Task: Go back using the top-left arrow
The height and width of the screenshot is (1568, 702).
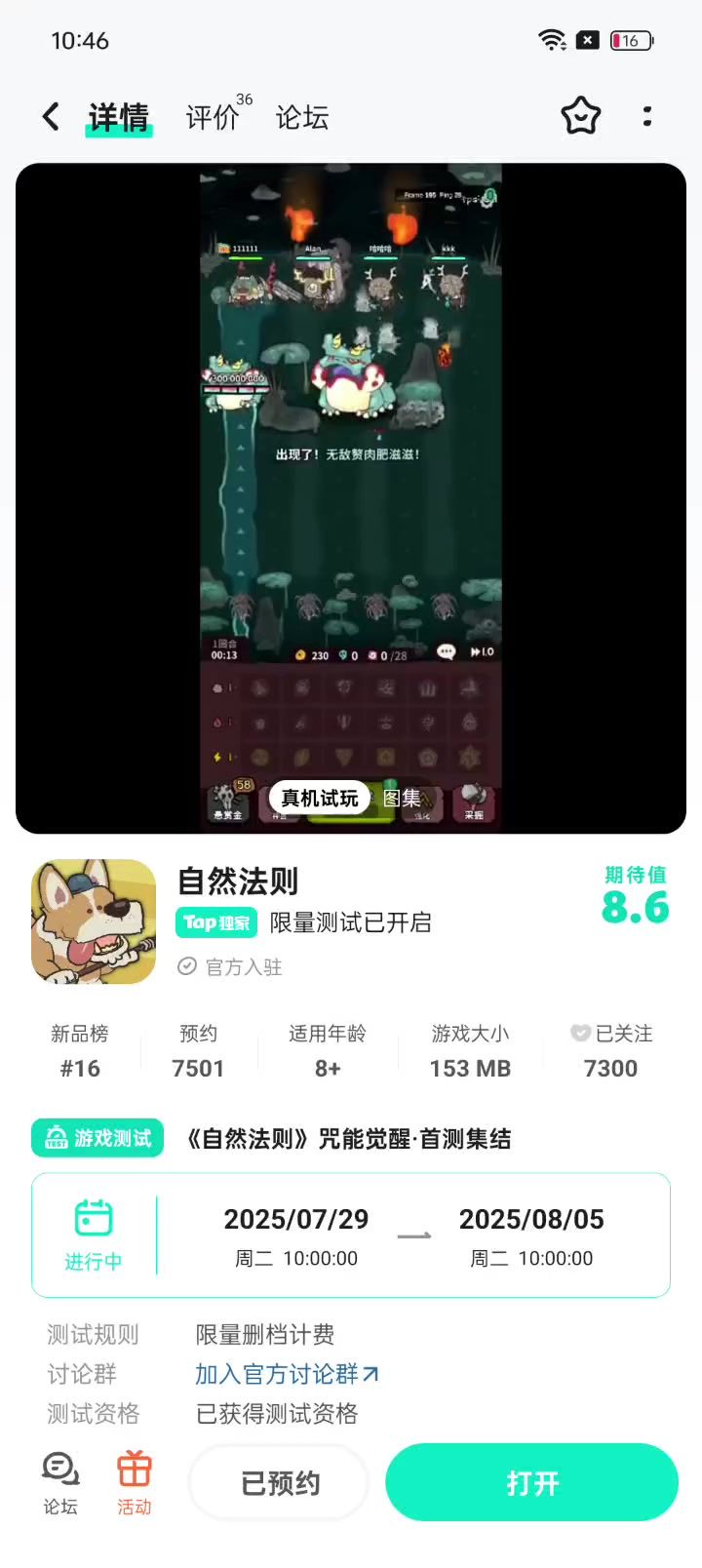Action: pos(51,117)
